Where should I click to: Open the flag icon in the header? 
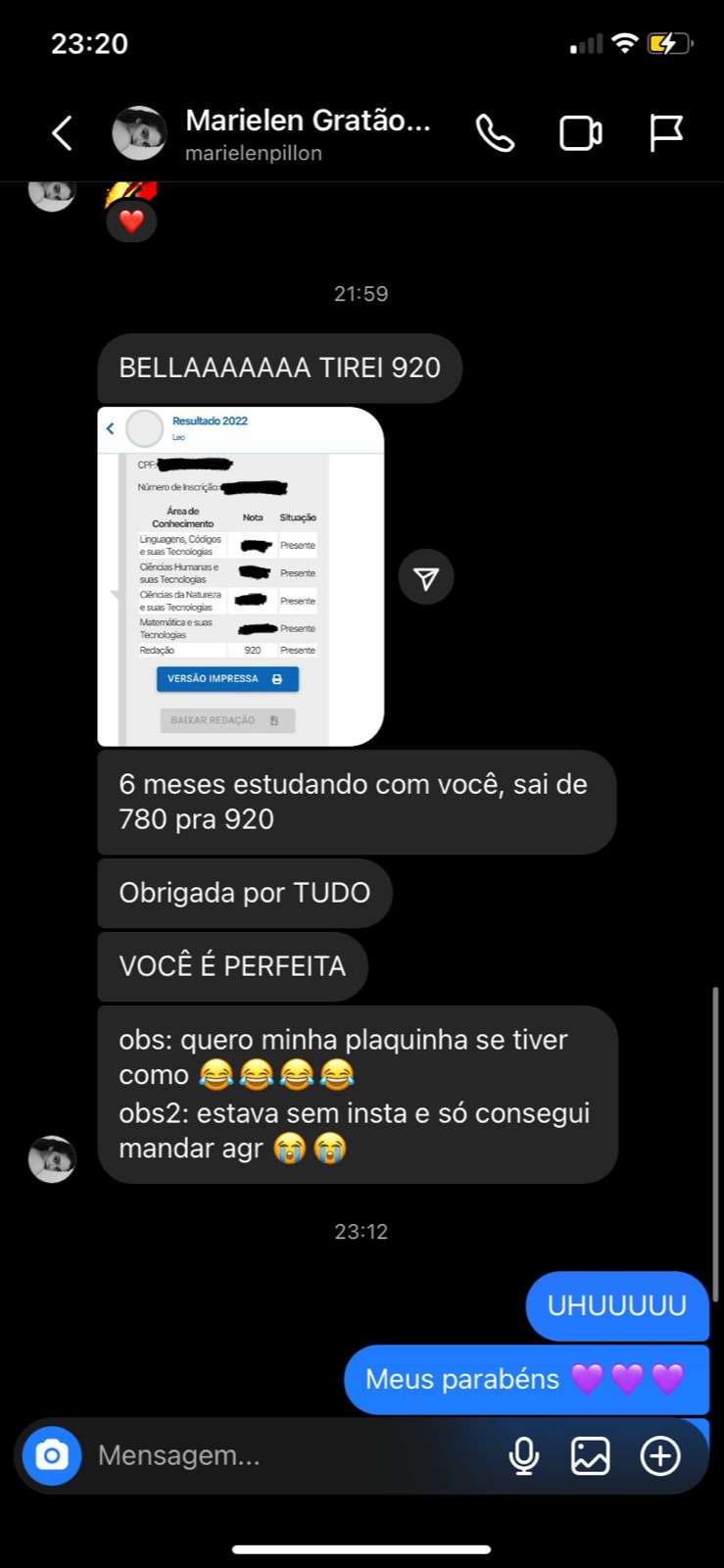point(666,133)
